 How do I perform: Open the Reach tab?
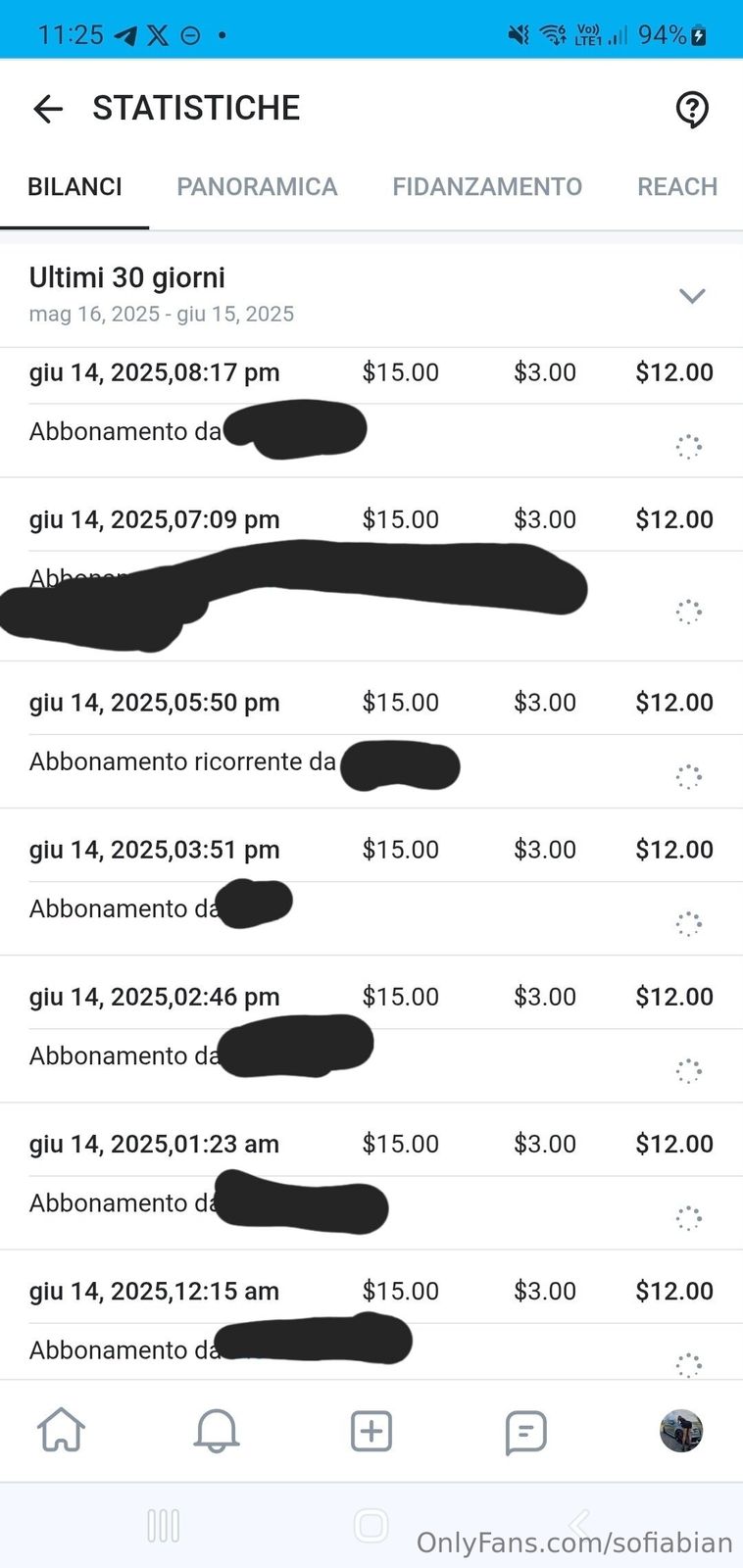click(676, 187)
